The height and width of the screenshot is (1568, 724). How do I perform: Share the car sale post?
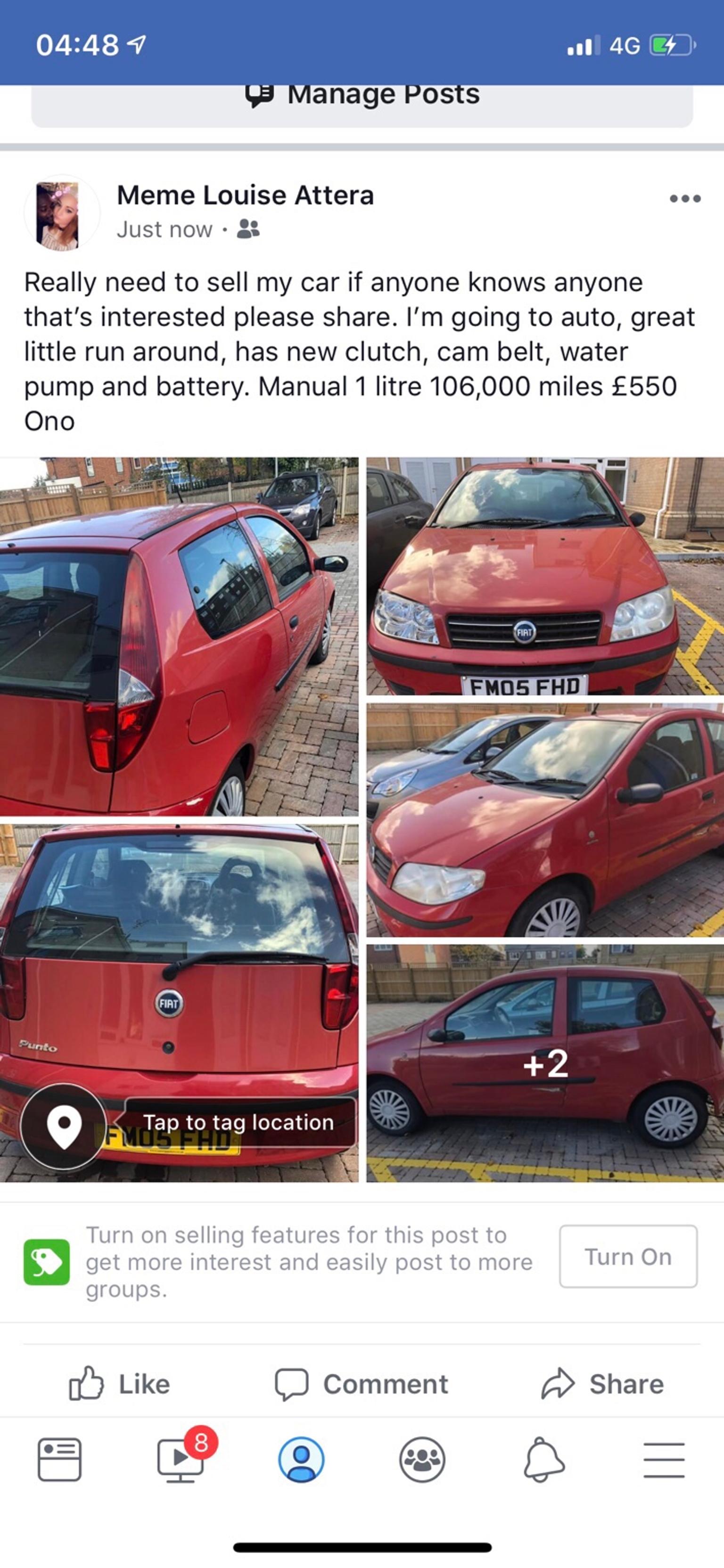point(603,1384)
